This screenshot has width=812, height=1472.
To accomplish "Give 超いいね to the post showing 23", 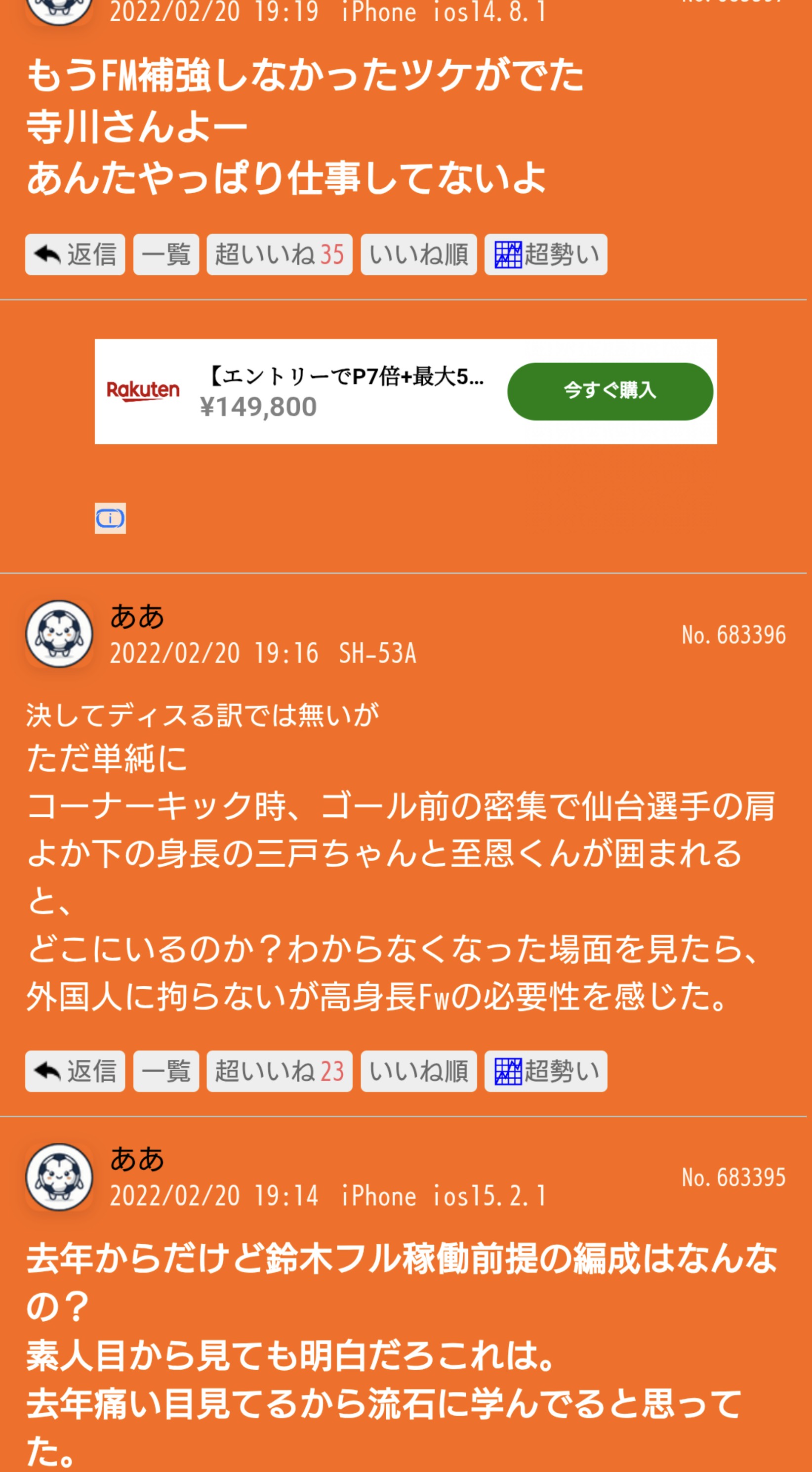I will pos(279,1071).
